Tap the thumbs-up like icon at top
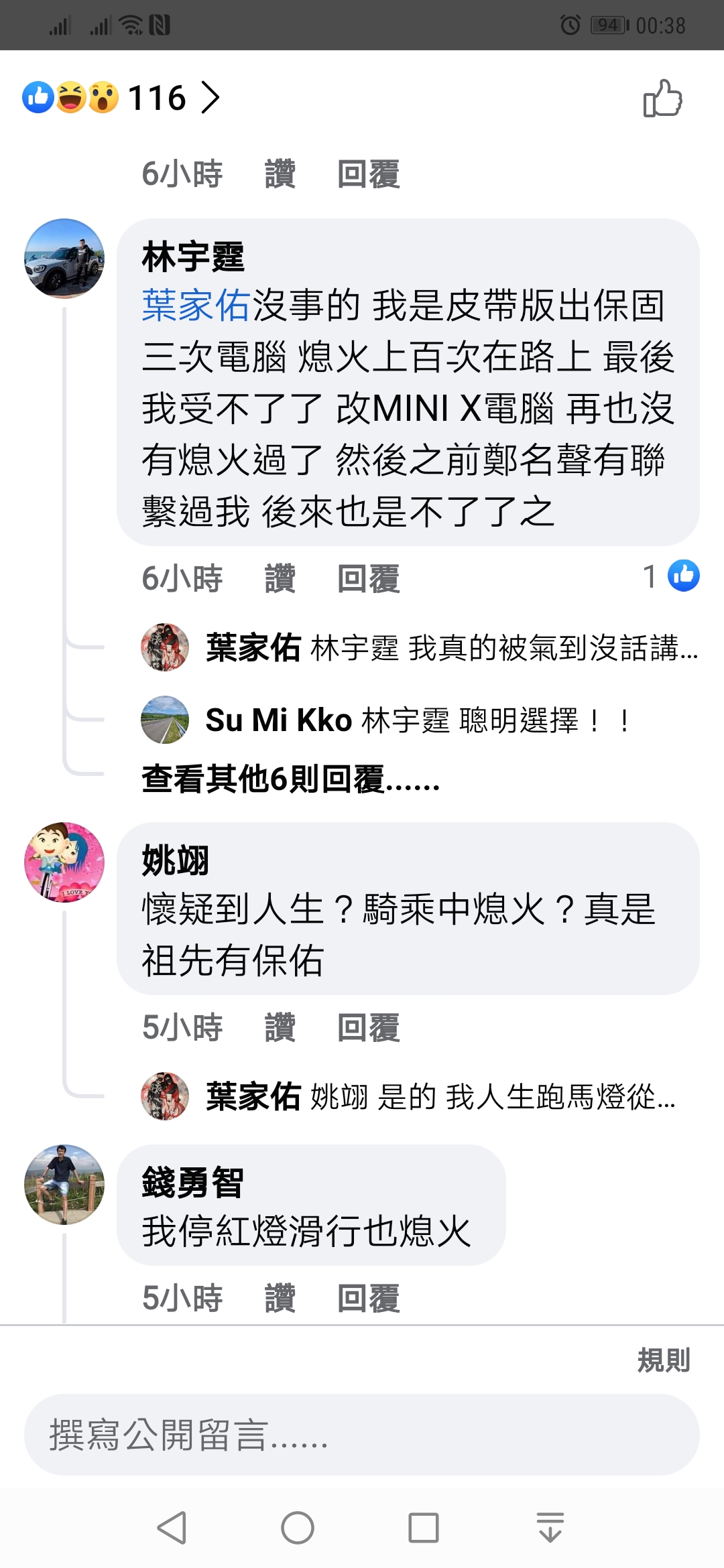Viewport: 724px width, 1568px height. 662,99
